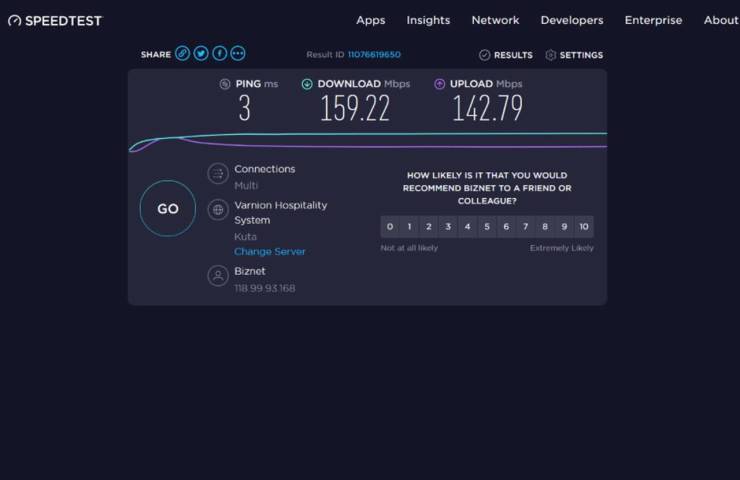
Task: Open the Network section
Action: tap(495, 20)
